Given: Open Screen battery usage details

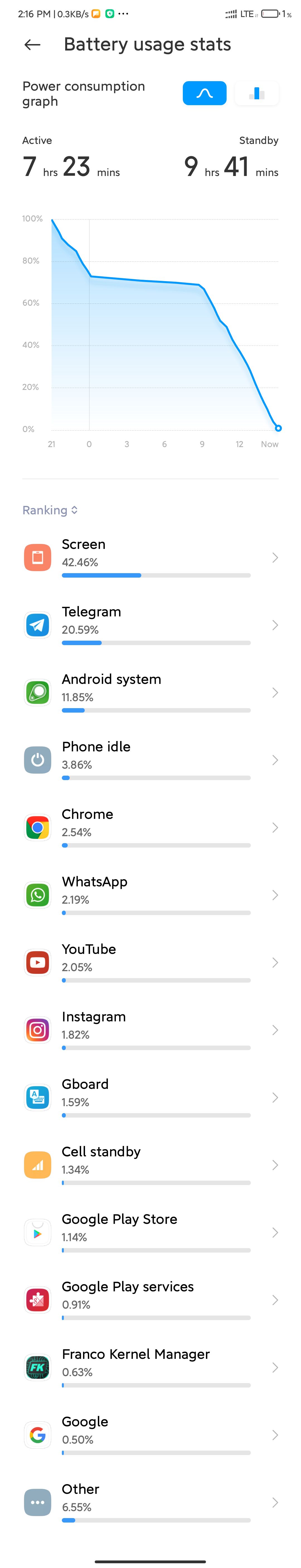Looking at the screenshot, I should pyautogui.click(x=150, y=558).
